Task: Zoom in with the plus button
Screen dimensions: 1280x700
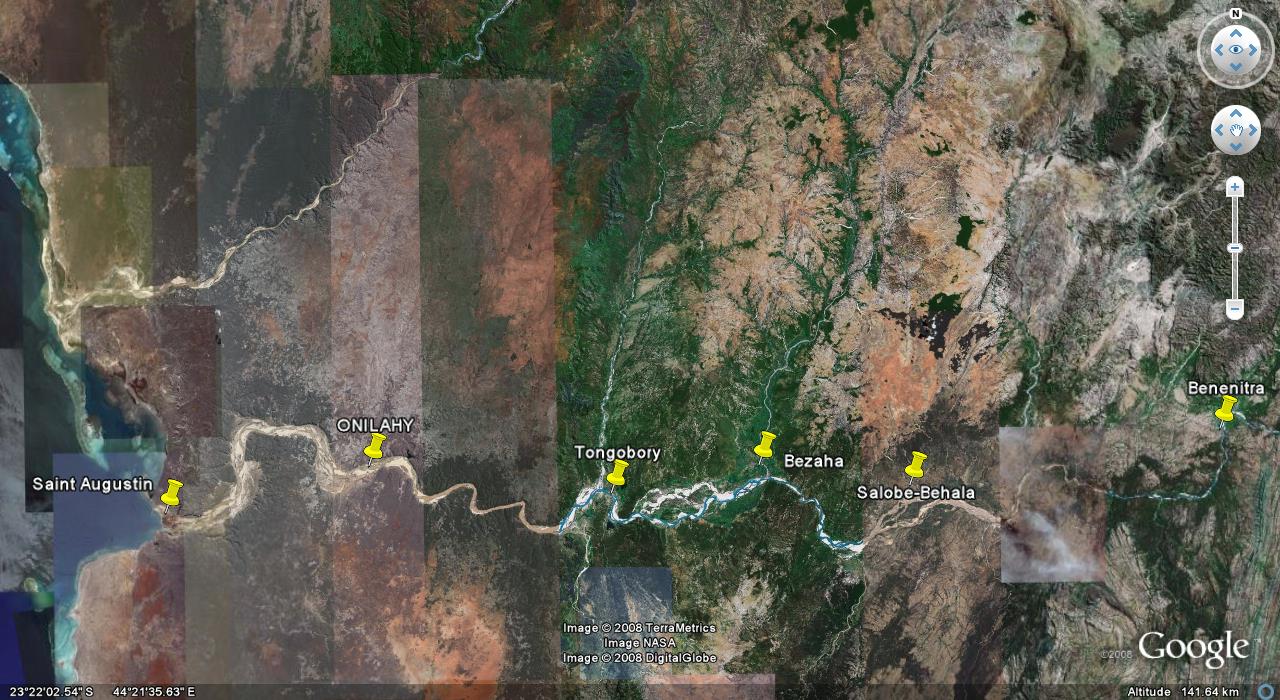Action: 1235,187
